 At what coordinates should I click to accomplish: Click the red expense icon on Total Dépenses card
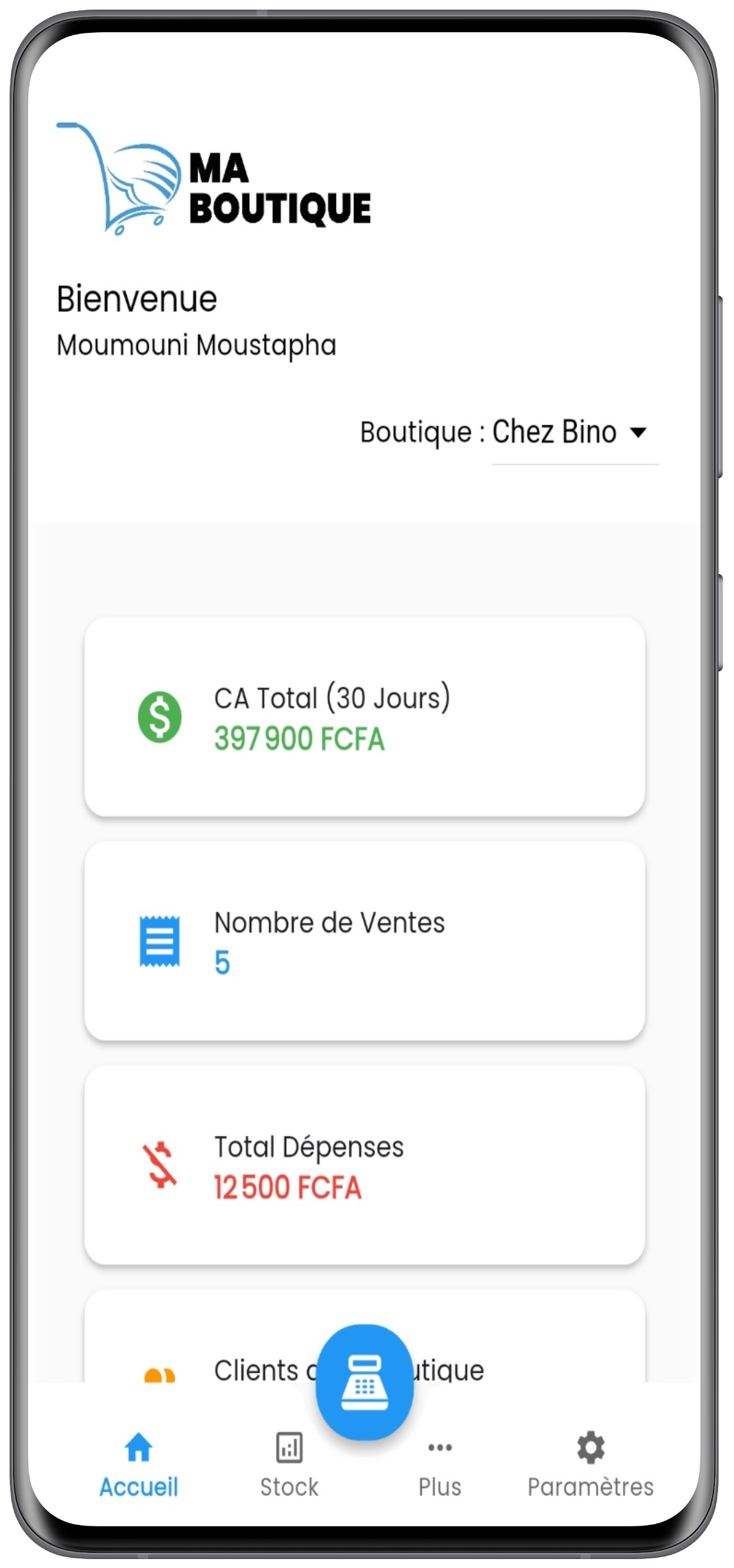(x=159, y=1163)
